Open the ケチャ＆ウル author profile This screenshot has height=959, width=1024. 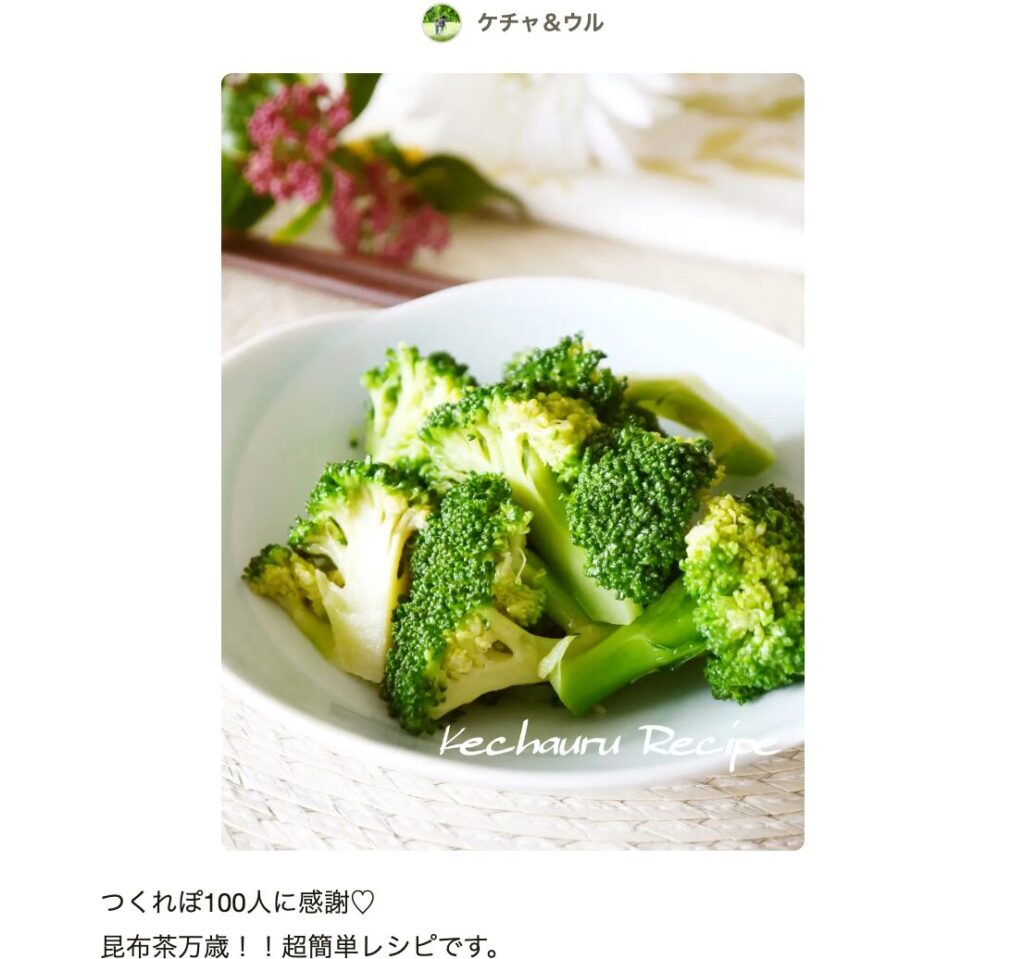539,22
